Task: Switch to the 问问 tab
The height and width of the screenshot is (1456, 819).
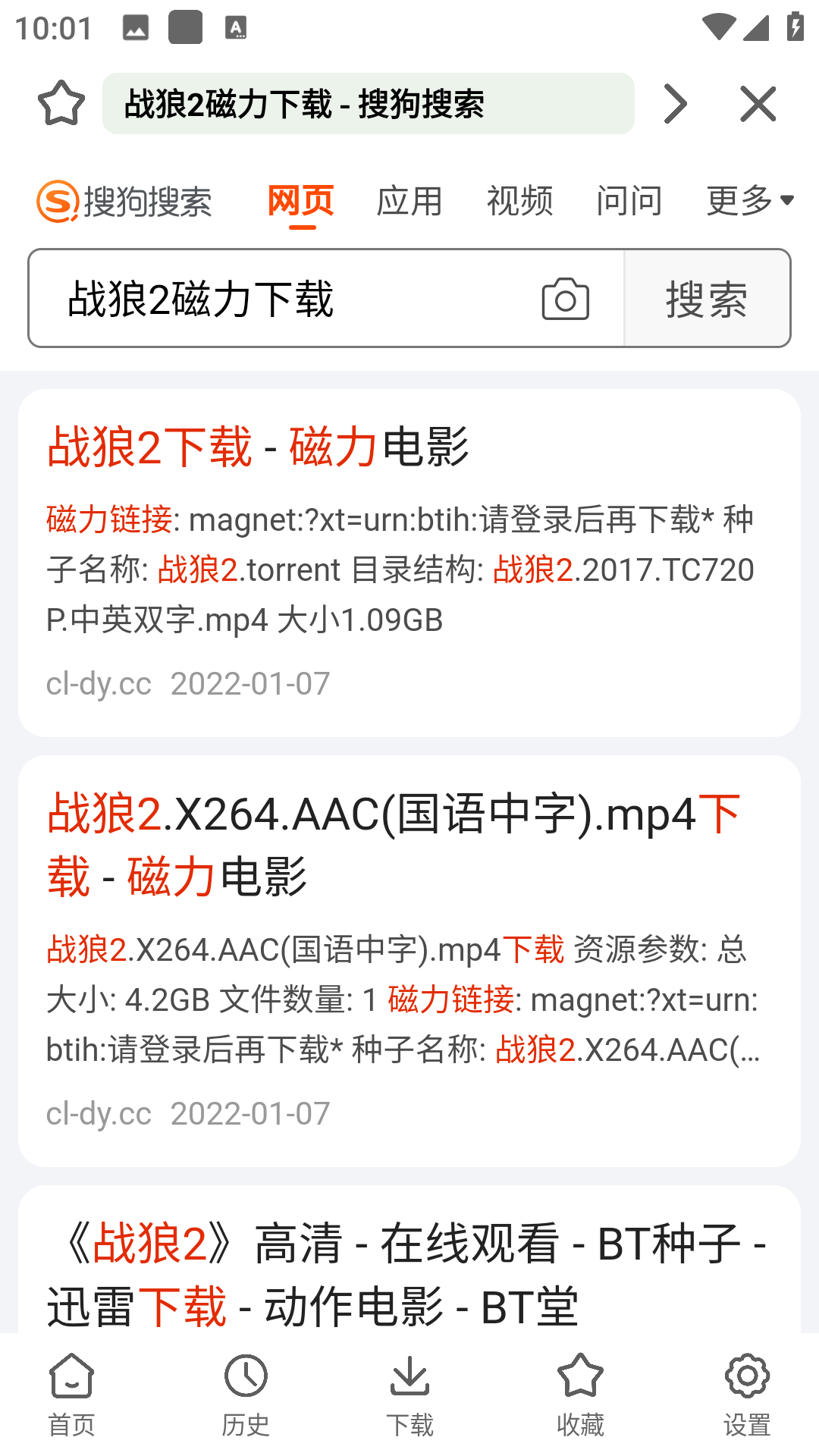Action: point(629,202)
